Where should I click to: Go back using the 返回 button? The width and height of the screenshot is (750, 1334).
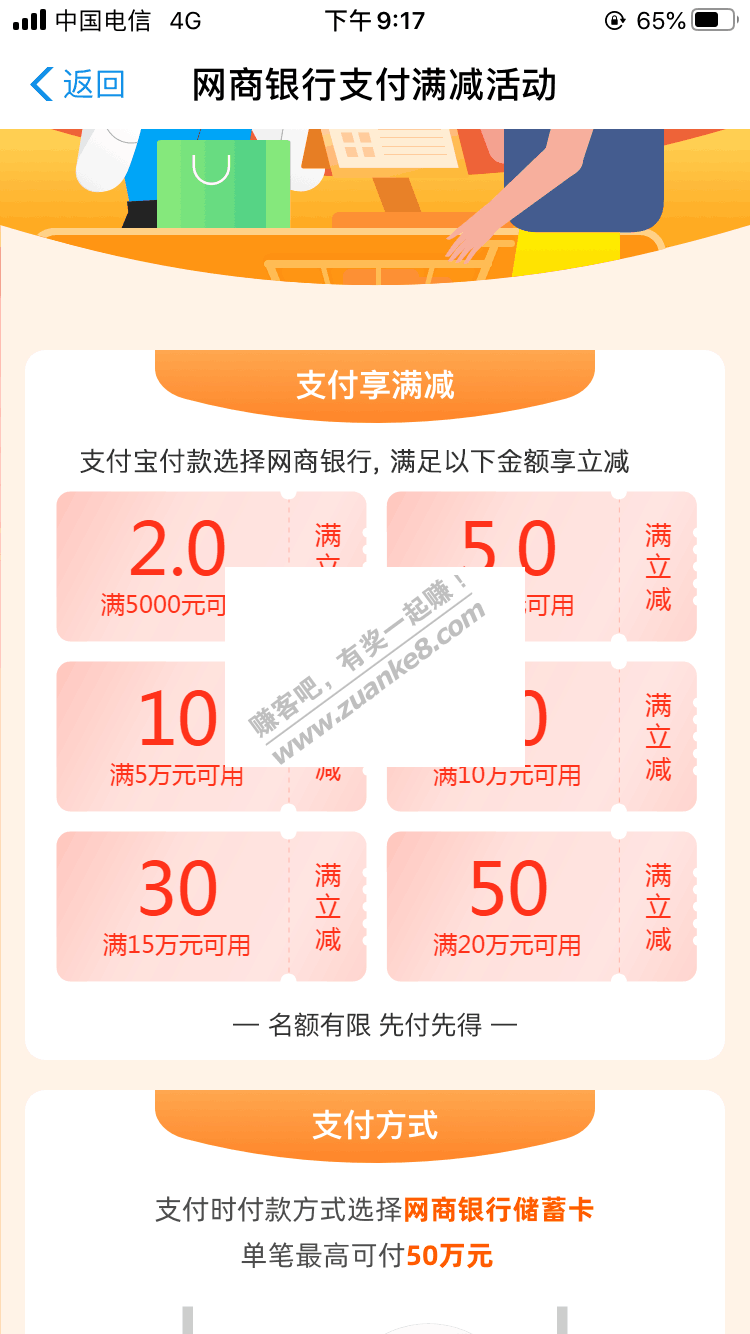(78, 85)
